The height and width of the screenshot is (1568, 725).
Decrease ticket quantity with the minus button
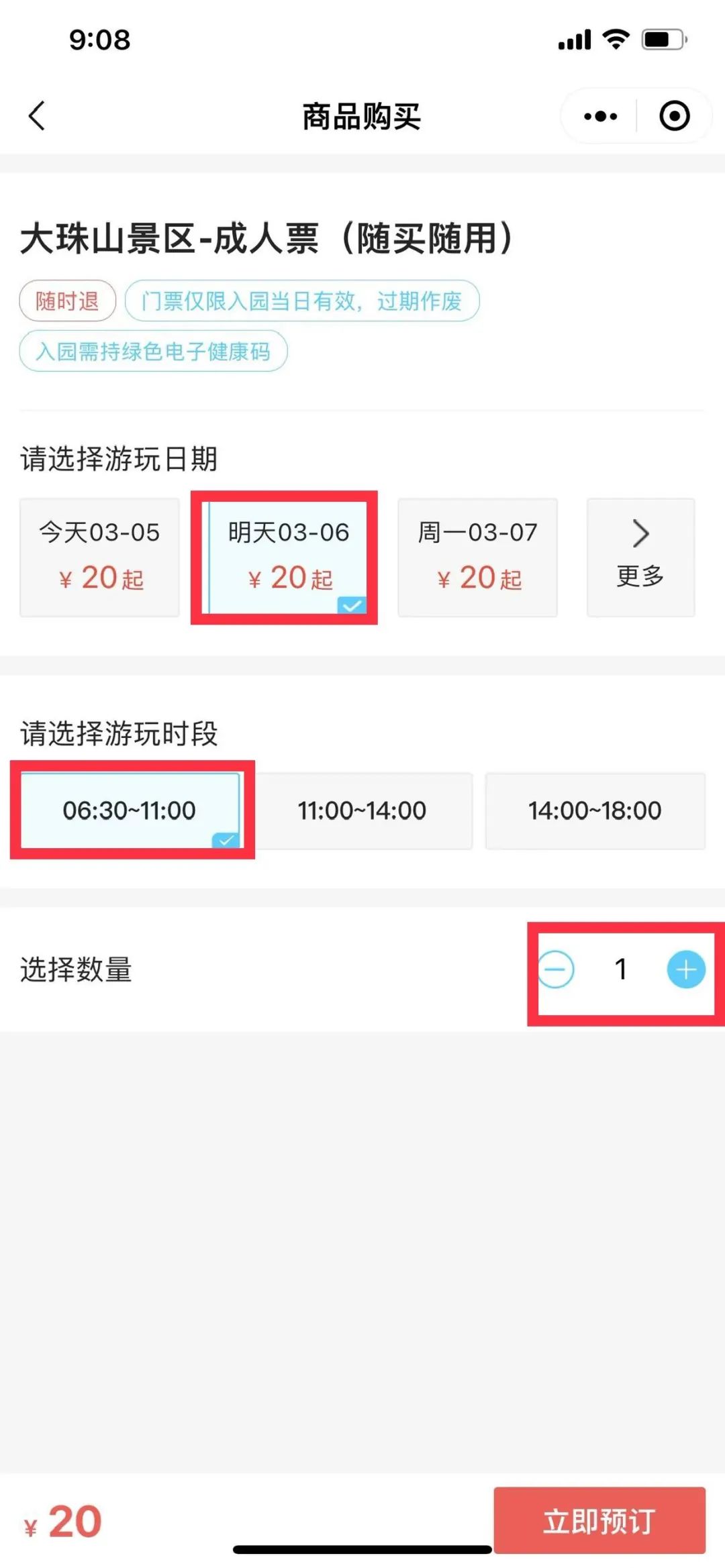pyautogui.click(x=555, y=970)
